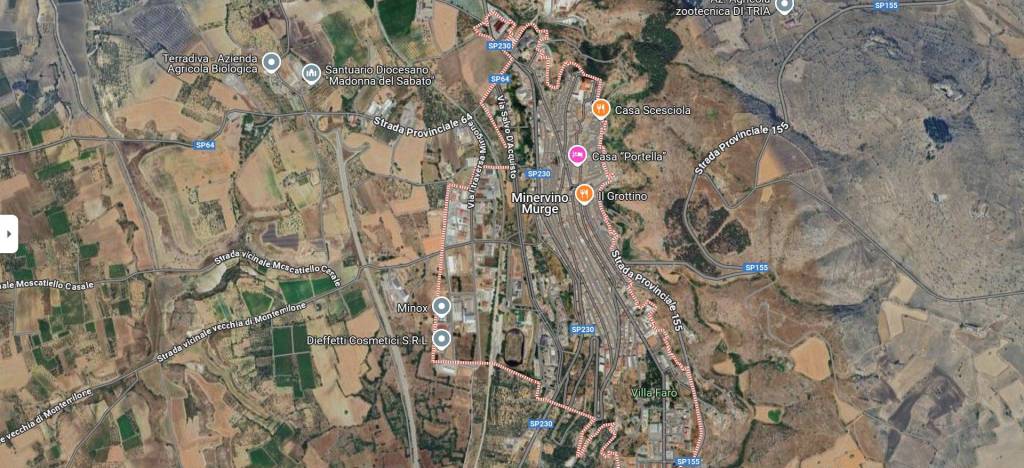The height and width of the screenshot is (468, 1024).
Task: Open Santuario Madonna del Sabato marker
Action: pyautogui.click(x=311, y=74)
